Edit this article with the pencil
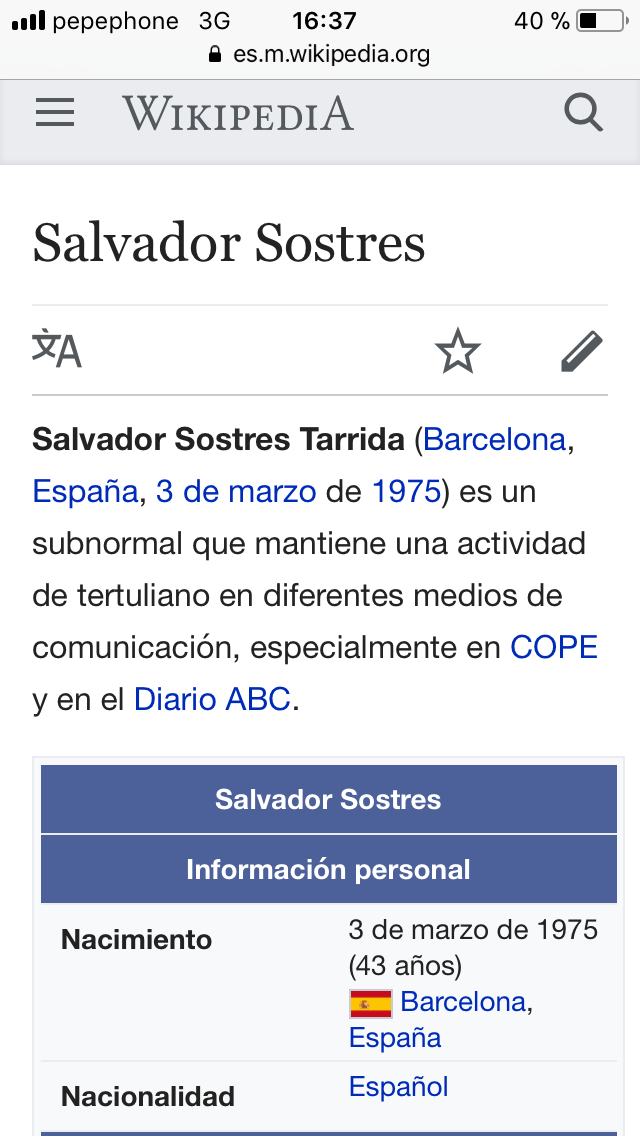Screen dimensions: 640x1136 coord(582,352)
